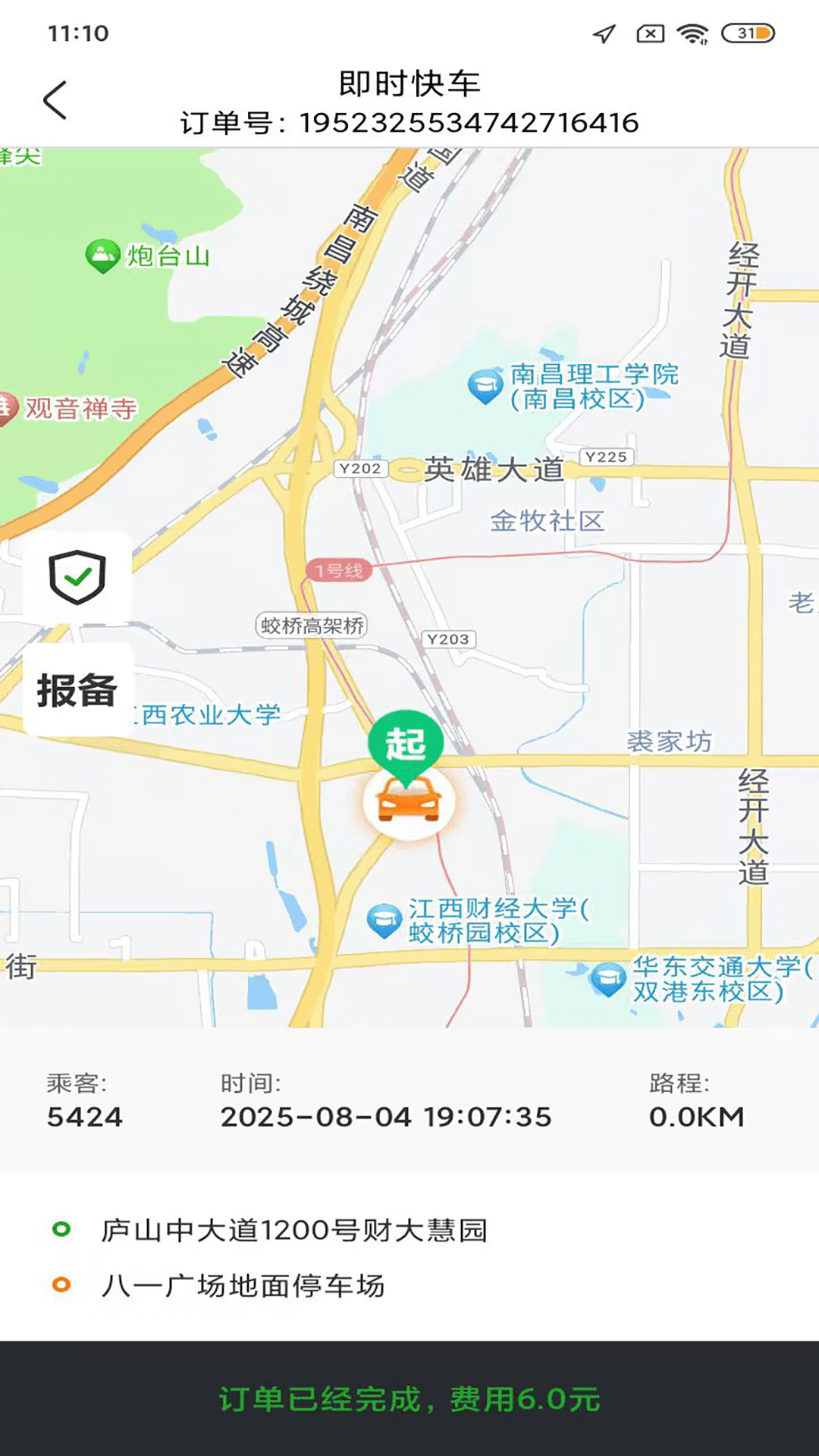Tap the Wi-Fi status bar icon

pyautogui.click(x=692, y=32)
